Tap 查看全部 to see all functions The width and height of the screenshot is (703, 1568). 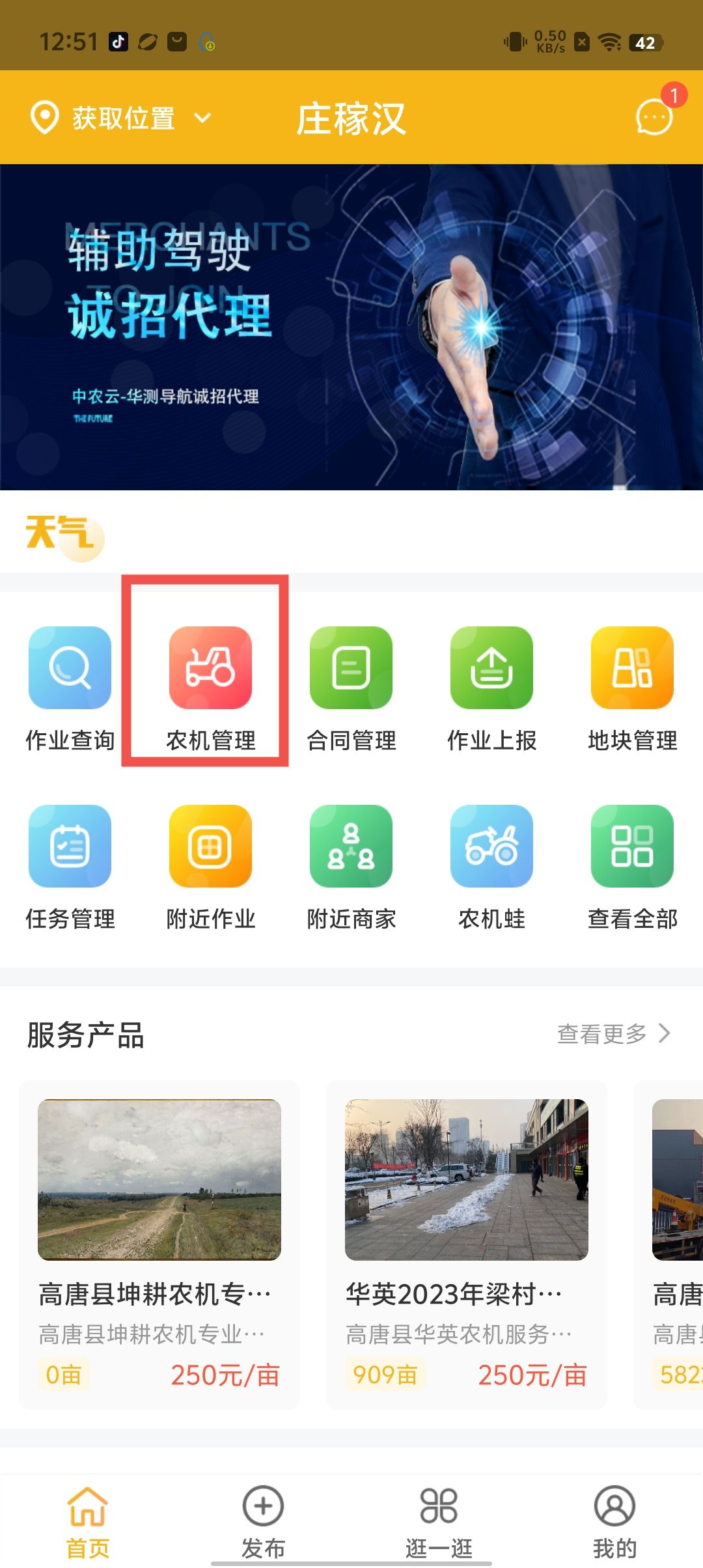(632, 866)
